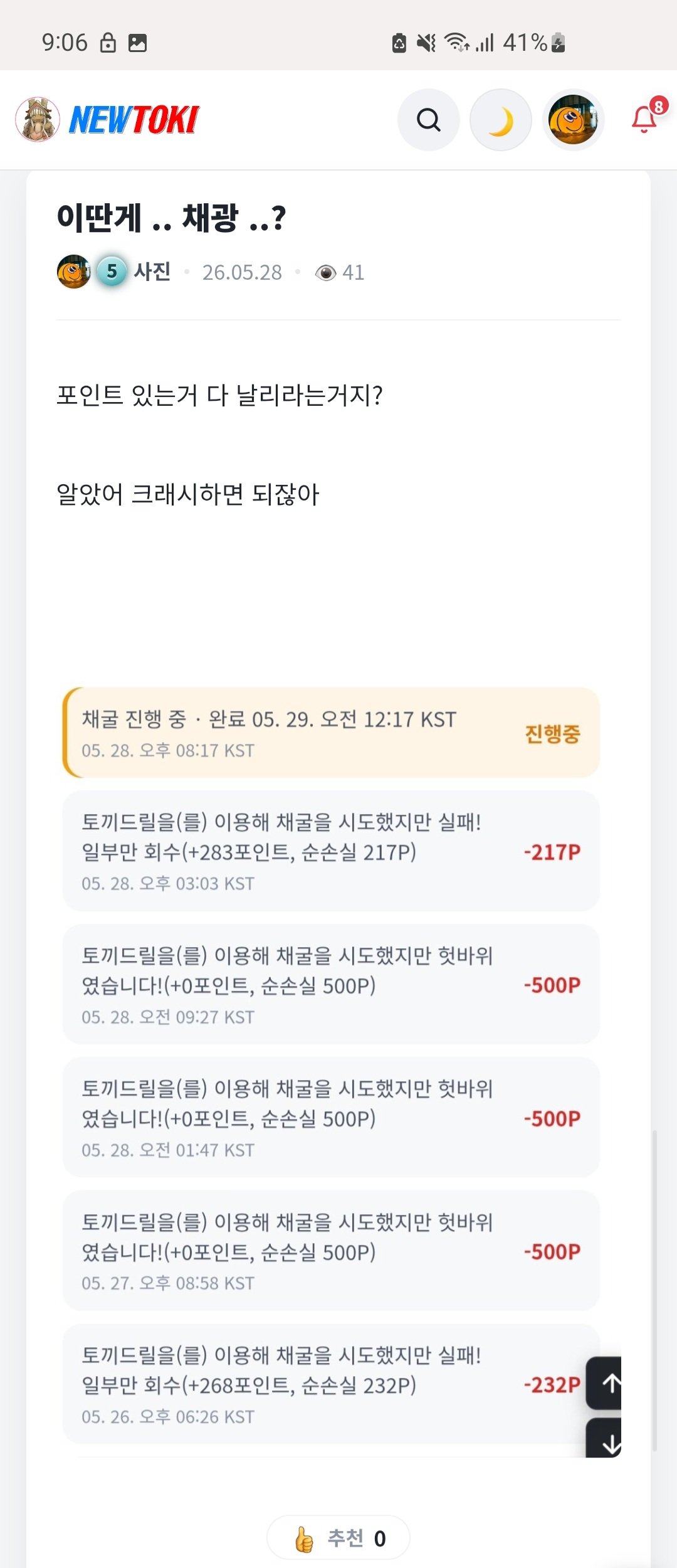Open the notifications bell
677x1568 pixels.
(646, 119)
